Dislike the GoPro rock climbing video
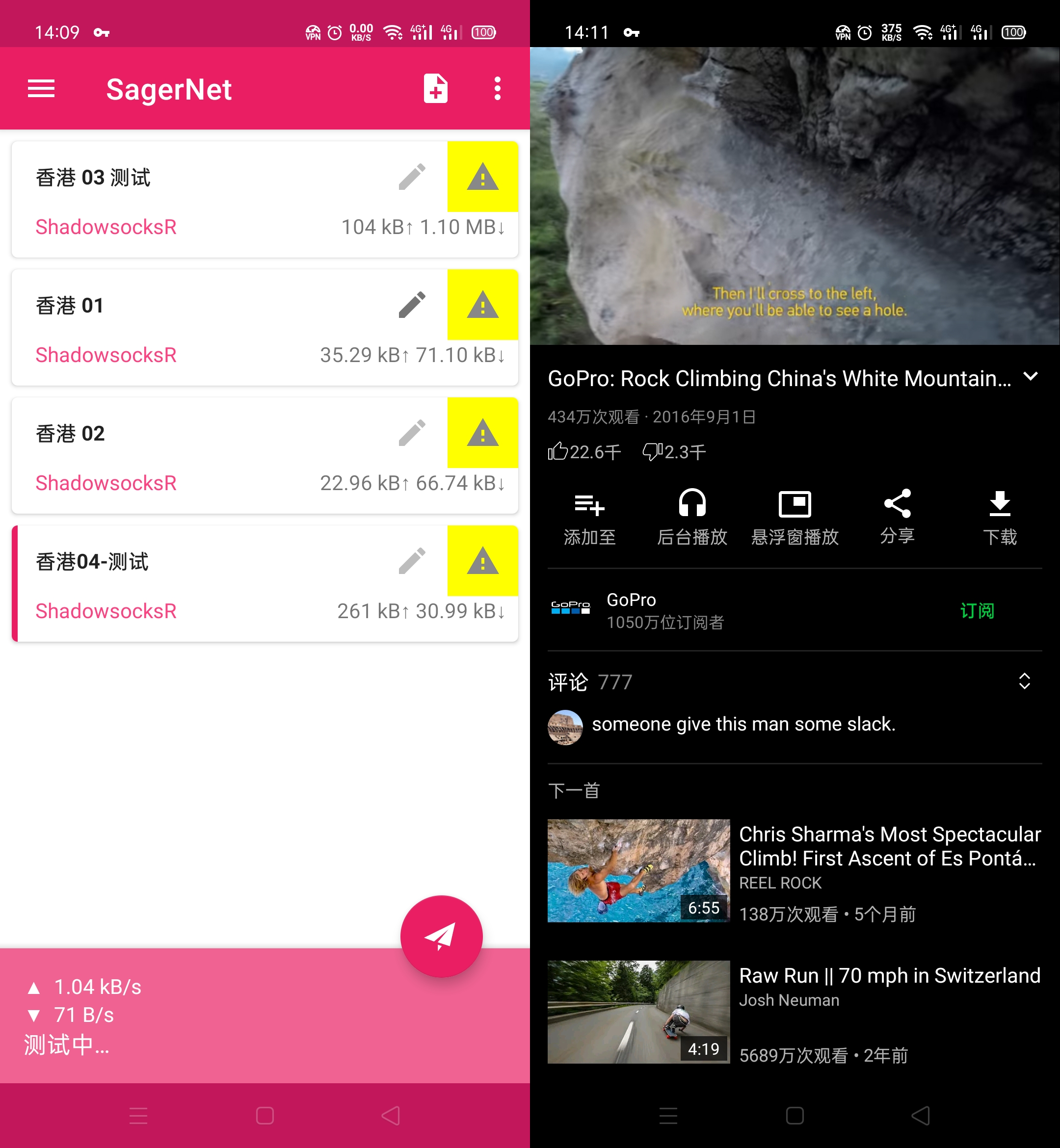This screenshot has width=1060, height=1148. pos(652,452)
